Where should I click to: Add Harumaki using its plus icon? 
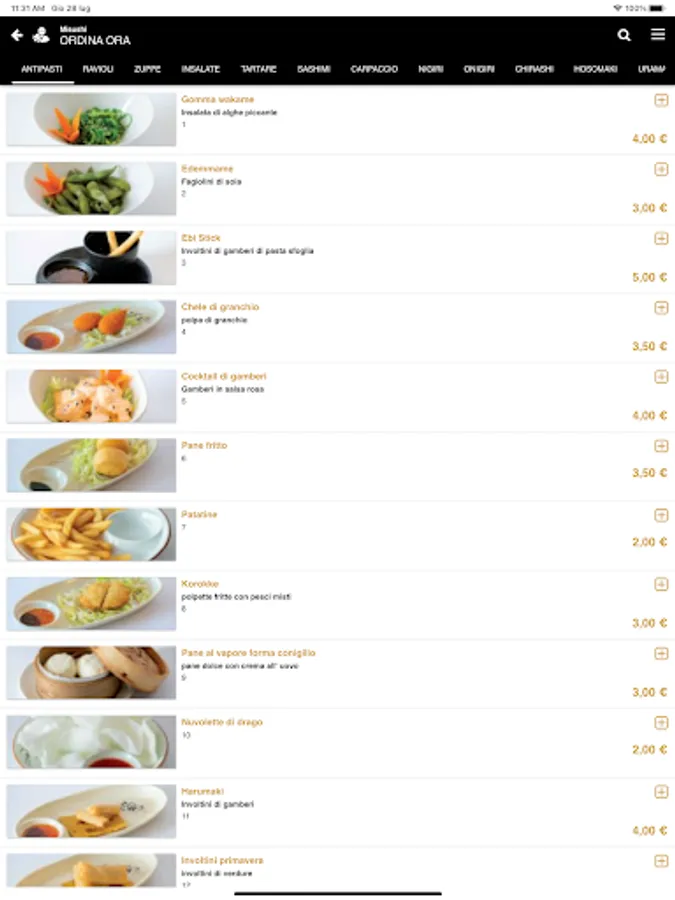661,792
